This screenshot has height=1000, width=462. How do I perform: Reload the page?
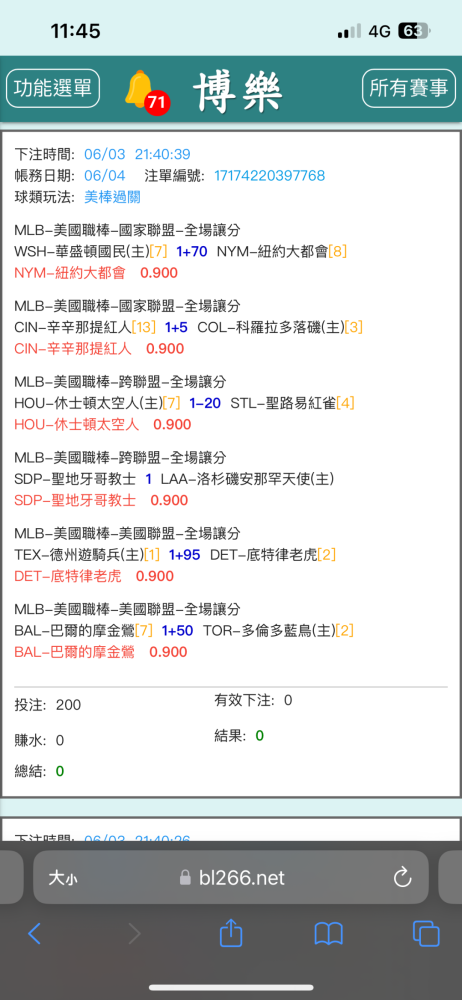[403, 878]
